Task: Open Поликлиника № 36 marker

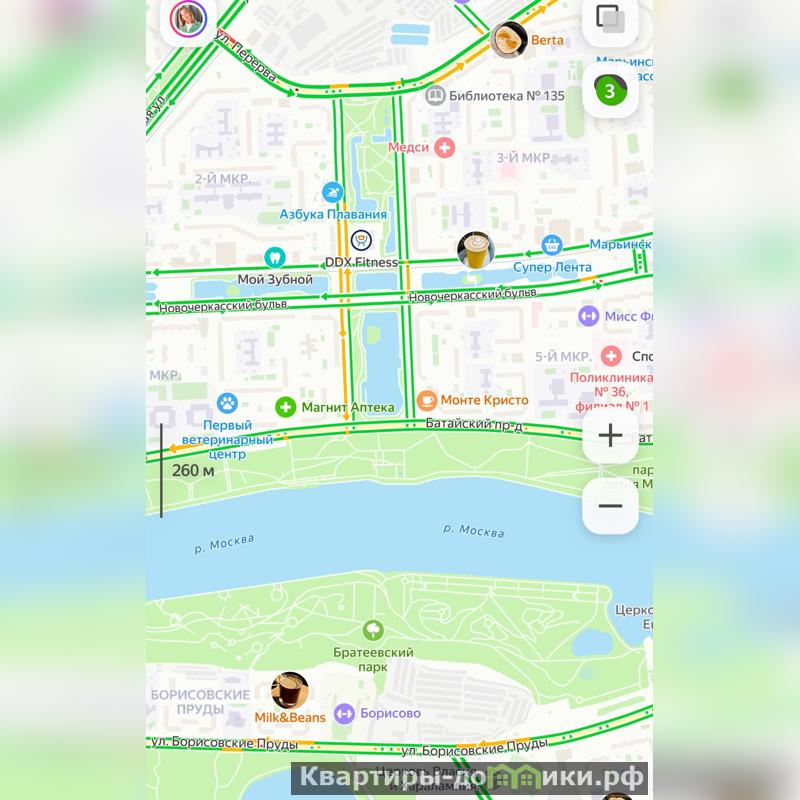Action: [611, 356]
